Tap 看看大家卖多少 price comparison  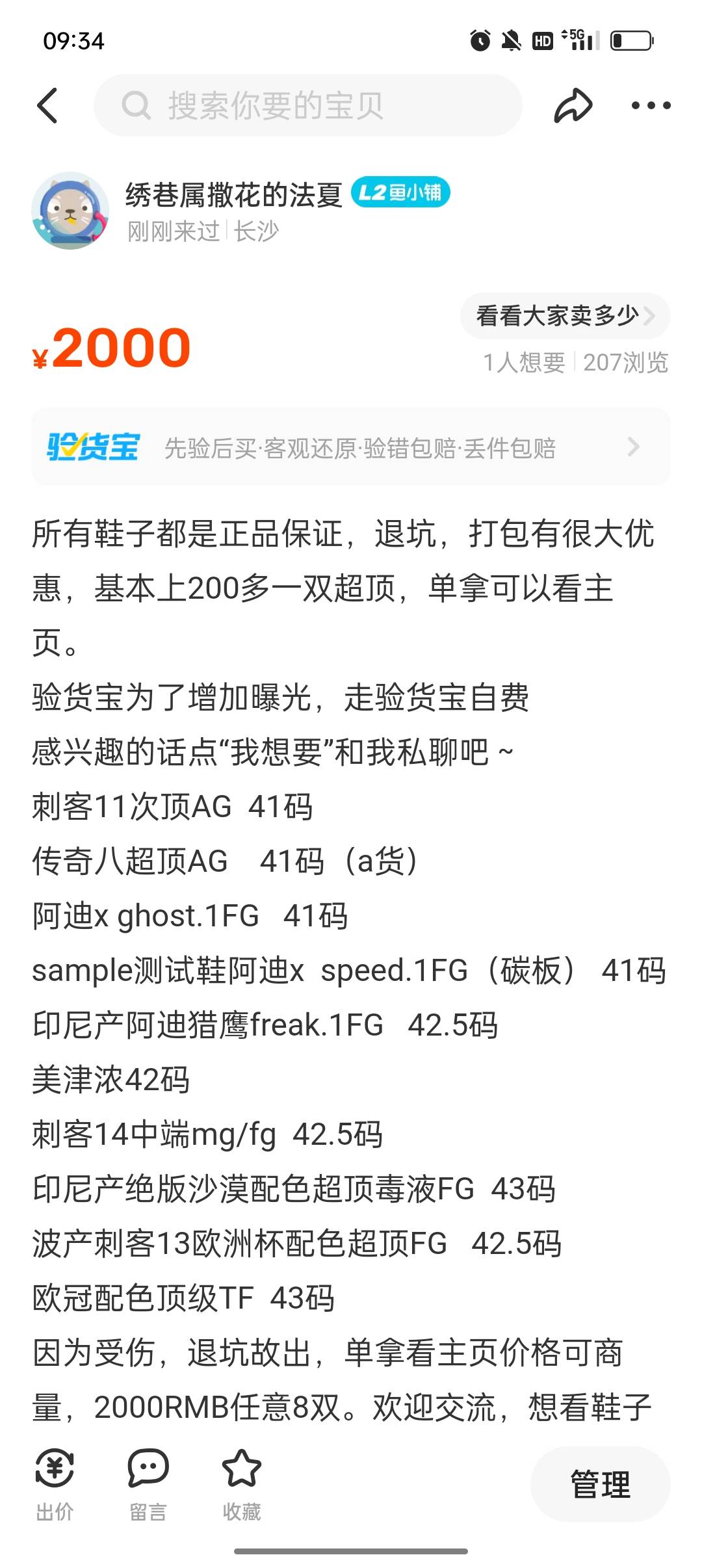pyautogui.click(x=565, y=316)
